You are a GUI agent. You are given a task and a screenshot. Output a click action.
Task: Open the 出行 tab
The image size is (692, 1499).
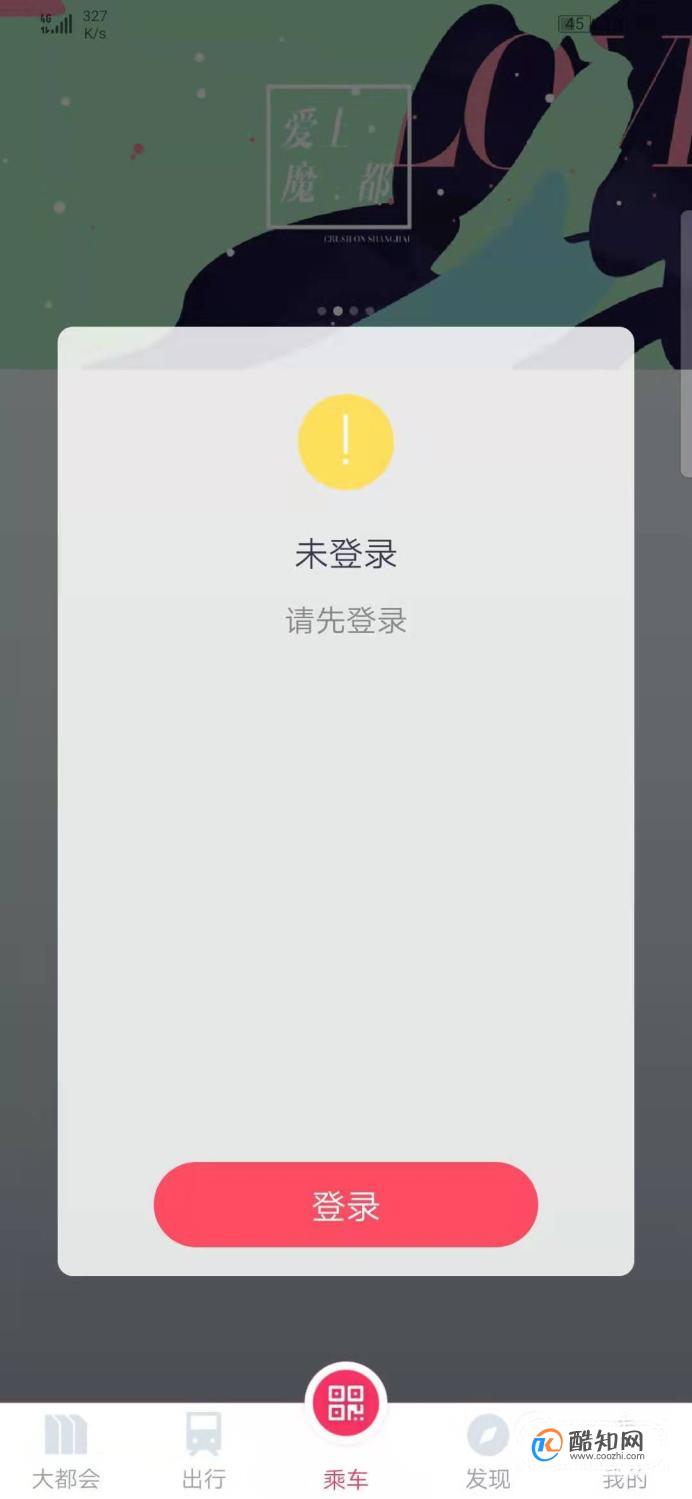tap(204, 1451)
